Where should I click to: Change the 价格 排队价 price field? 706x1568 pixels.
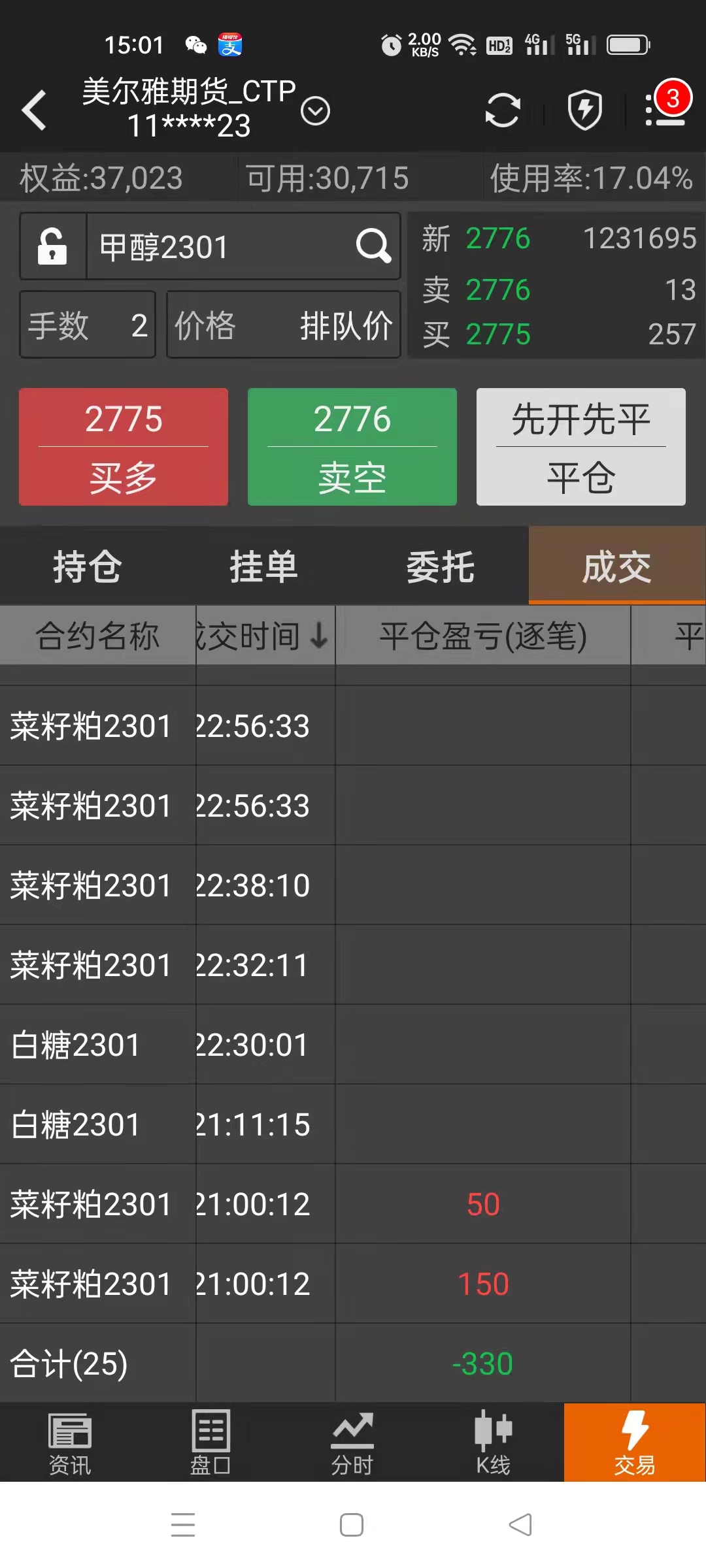(283, 325)
